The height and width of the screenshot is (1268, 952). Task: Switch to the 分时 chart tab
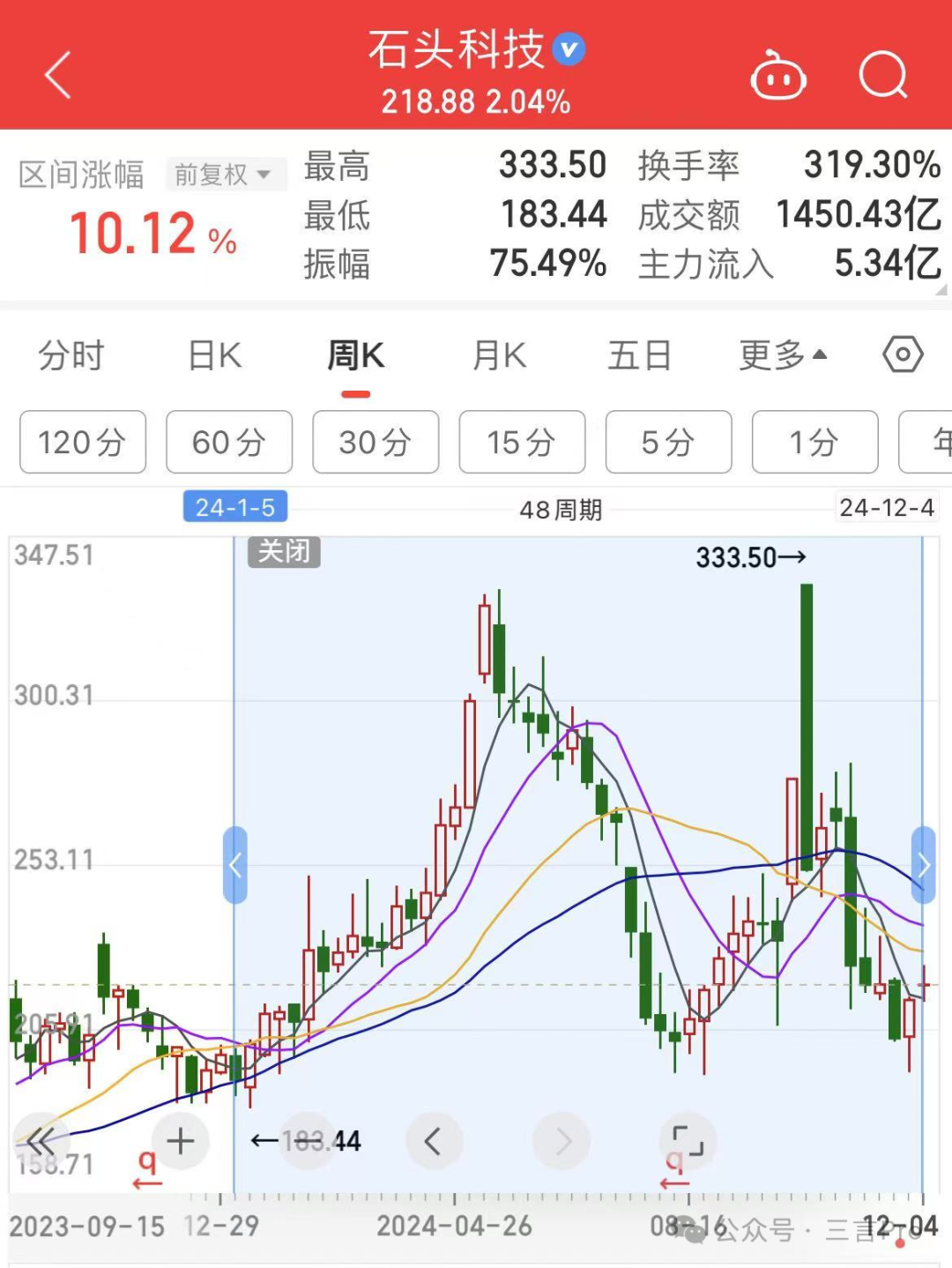tap(71, 356)
